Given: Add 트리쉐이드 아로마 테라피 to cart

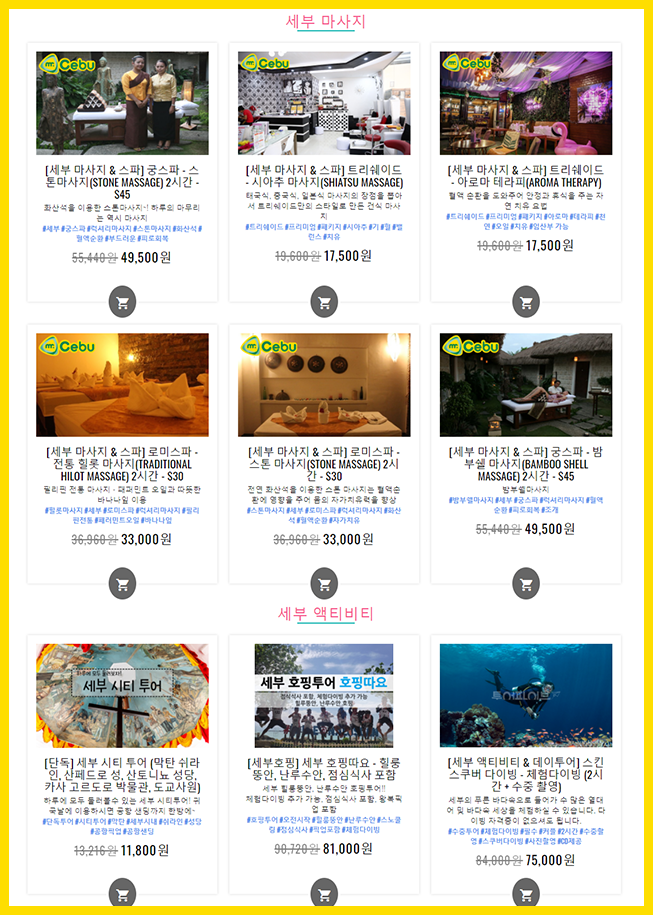Looking at the screenshot, I should pos(526,300).
